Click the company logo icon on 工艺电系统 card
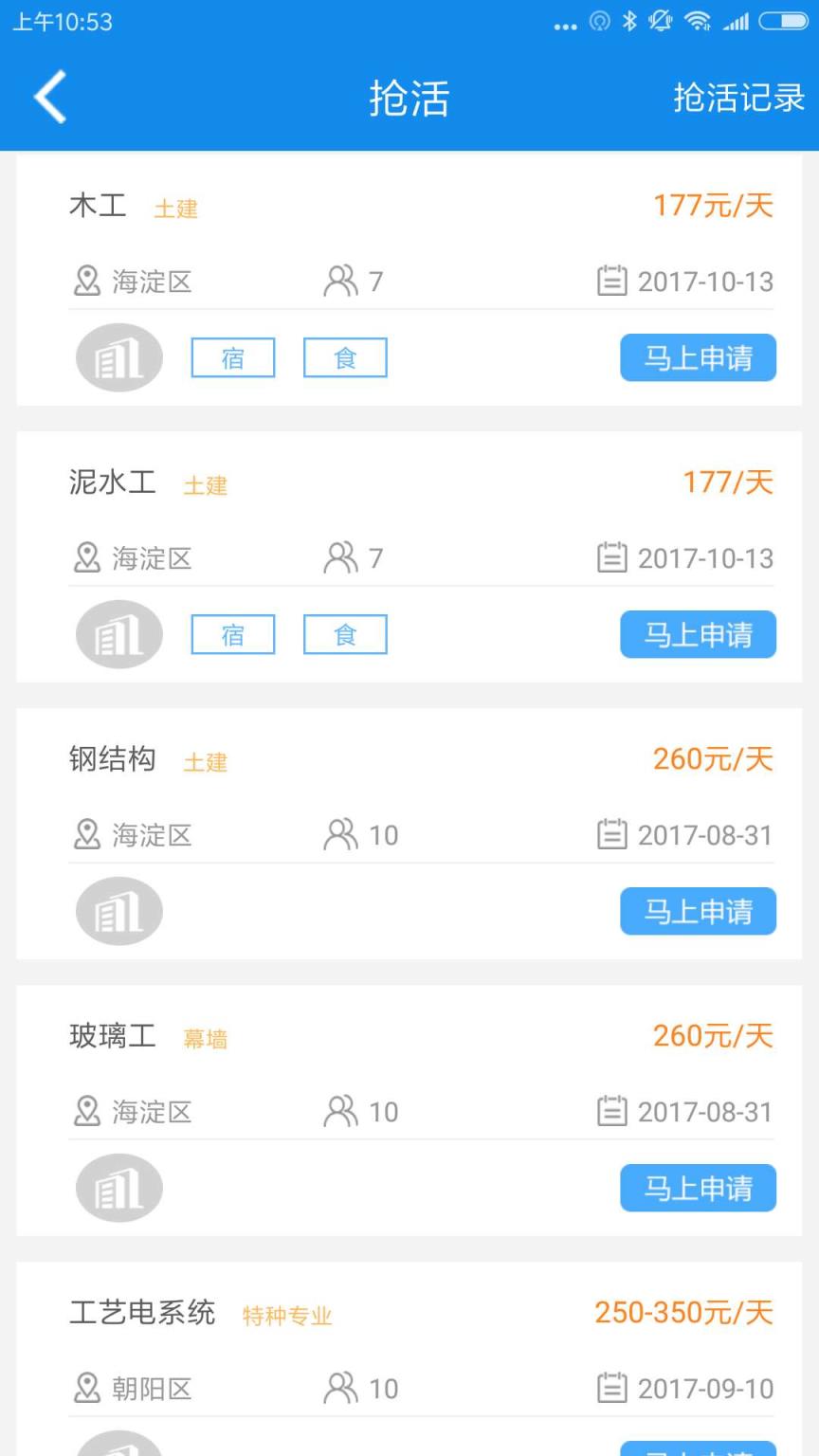The image size is (819, 1456). click(118, 1443)
